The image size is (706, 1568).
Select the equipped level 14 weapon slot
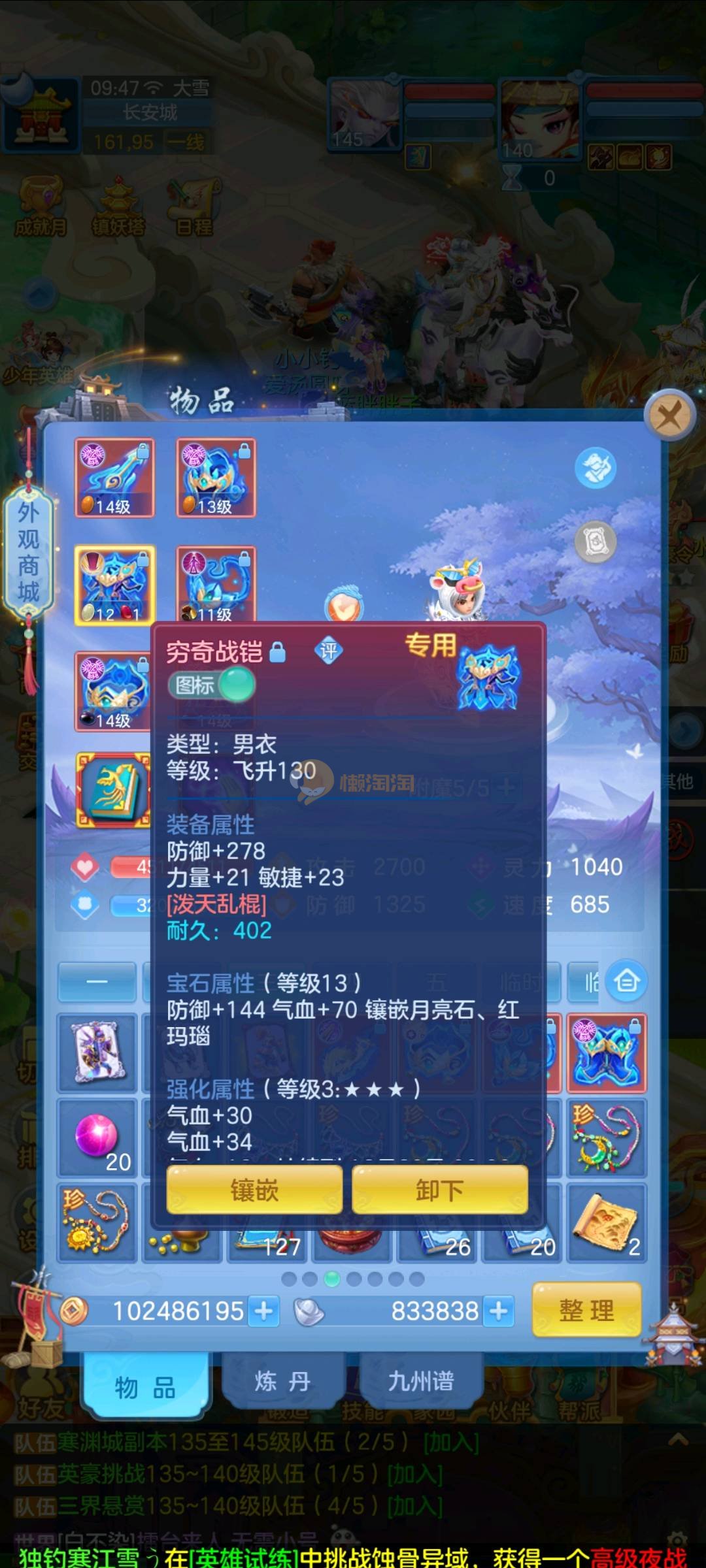(x=114, y=478)
